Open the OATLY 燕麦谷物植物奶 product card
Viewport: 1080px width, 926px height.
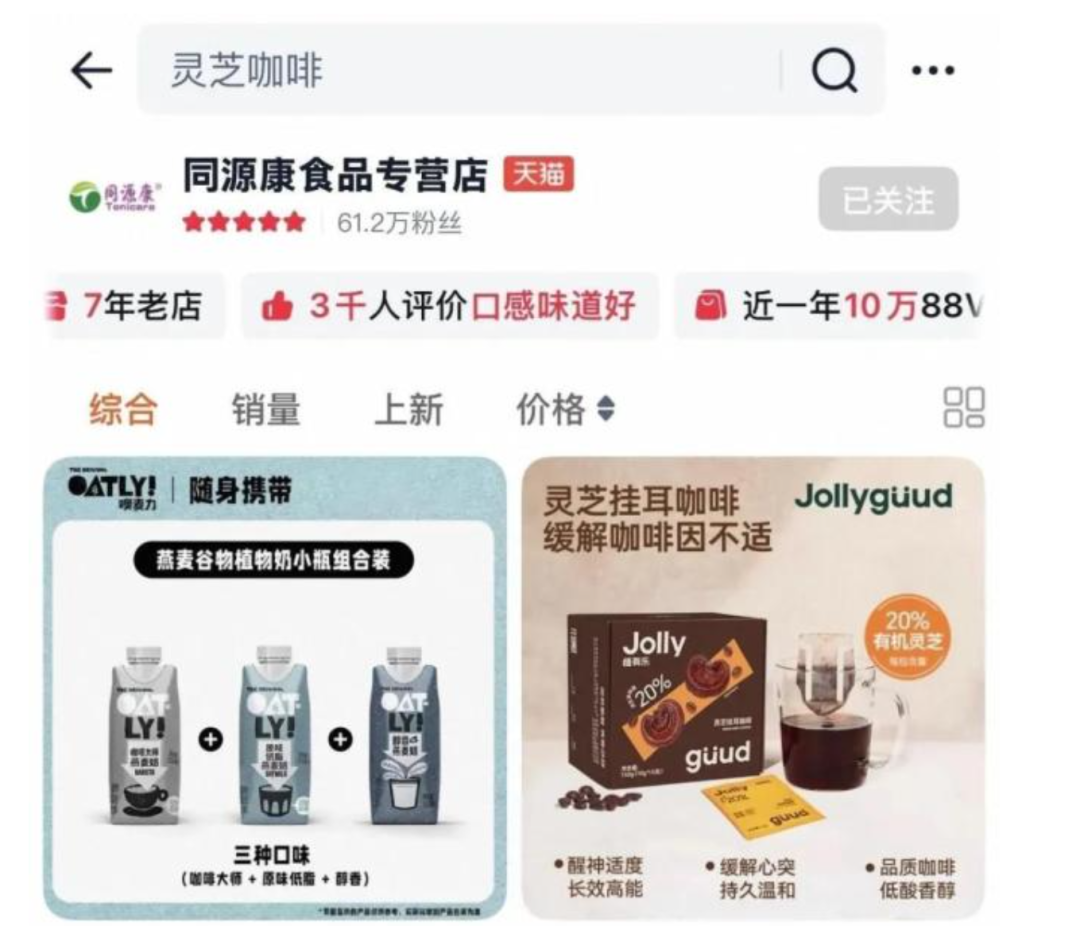coord(274,688)
